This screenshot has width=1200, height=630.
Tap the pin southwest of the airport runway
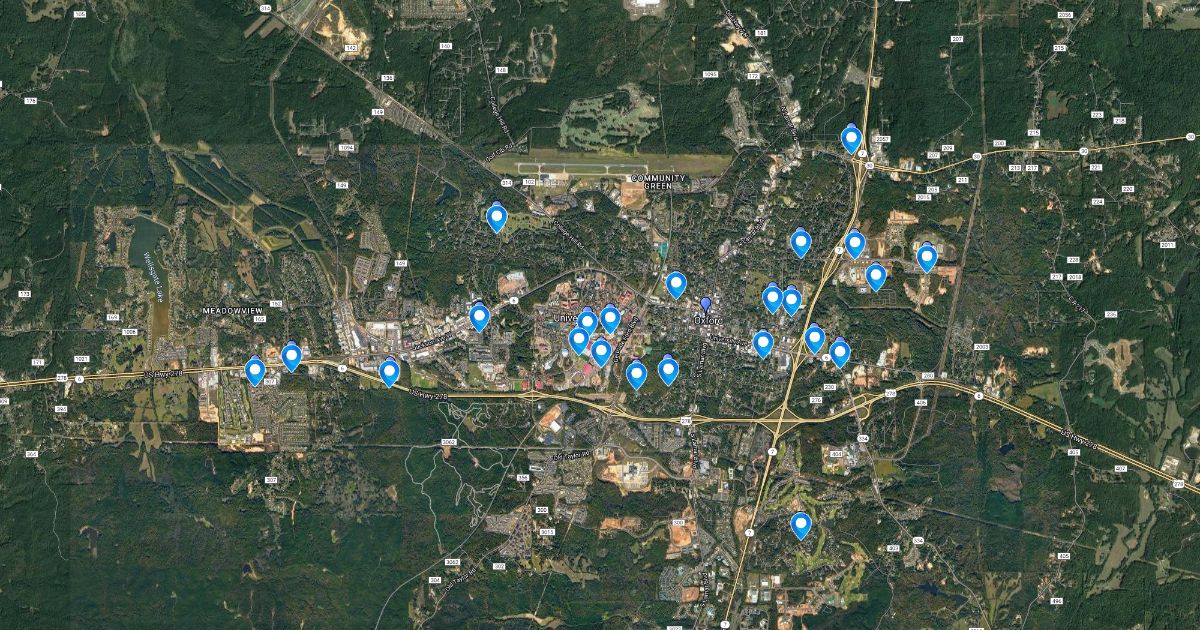[x=496, y=216]
